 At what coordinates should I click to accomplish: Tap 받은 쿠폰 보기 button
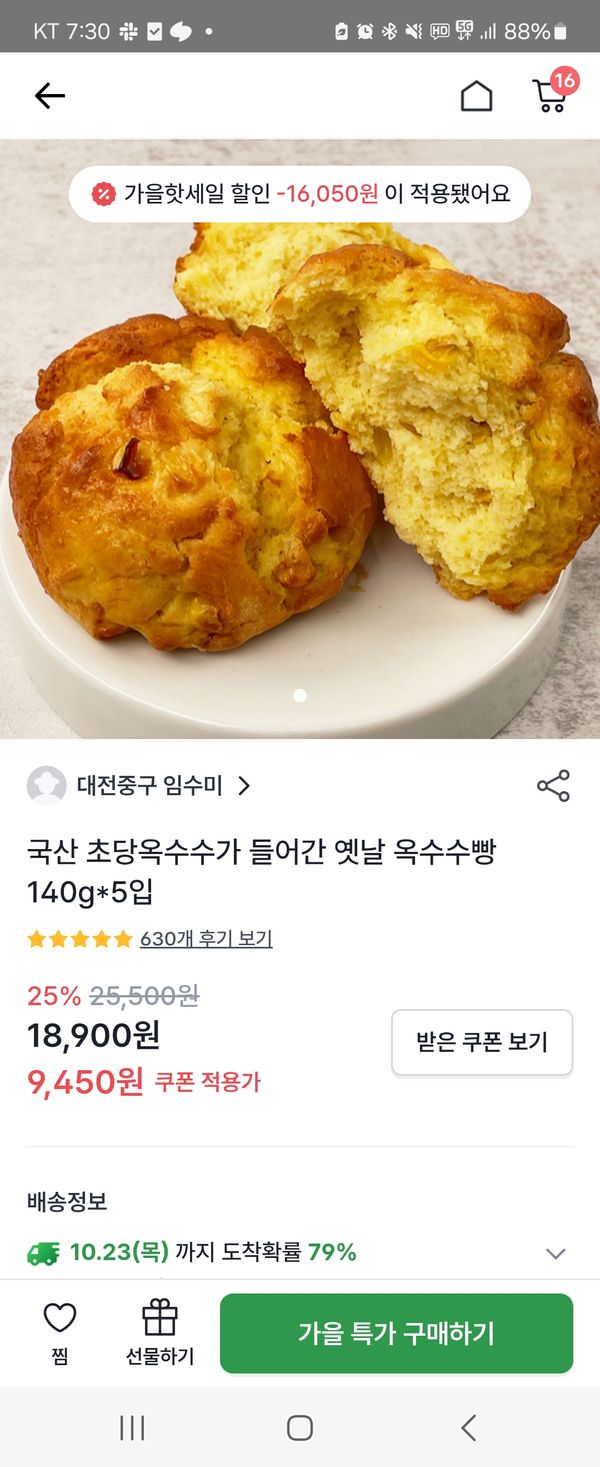[x=481, y=1042]
